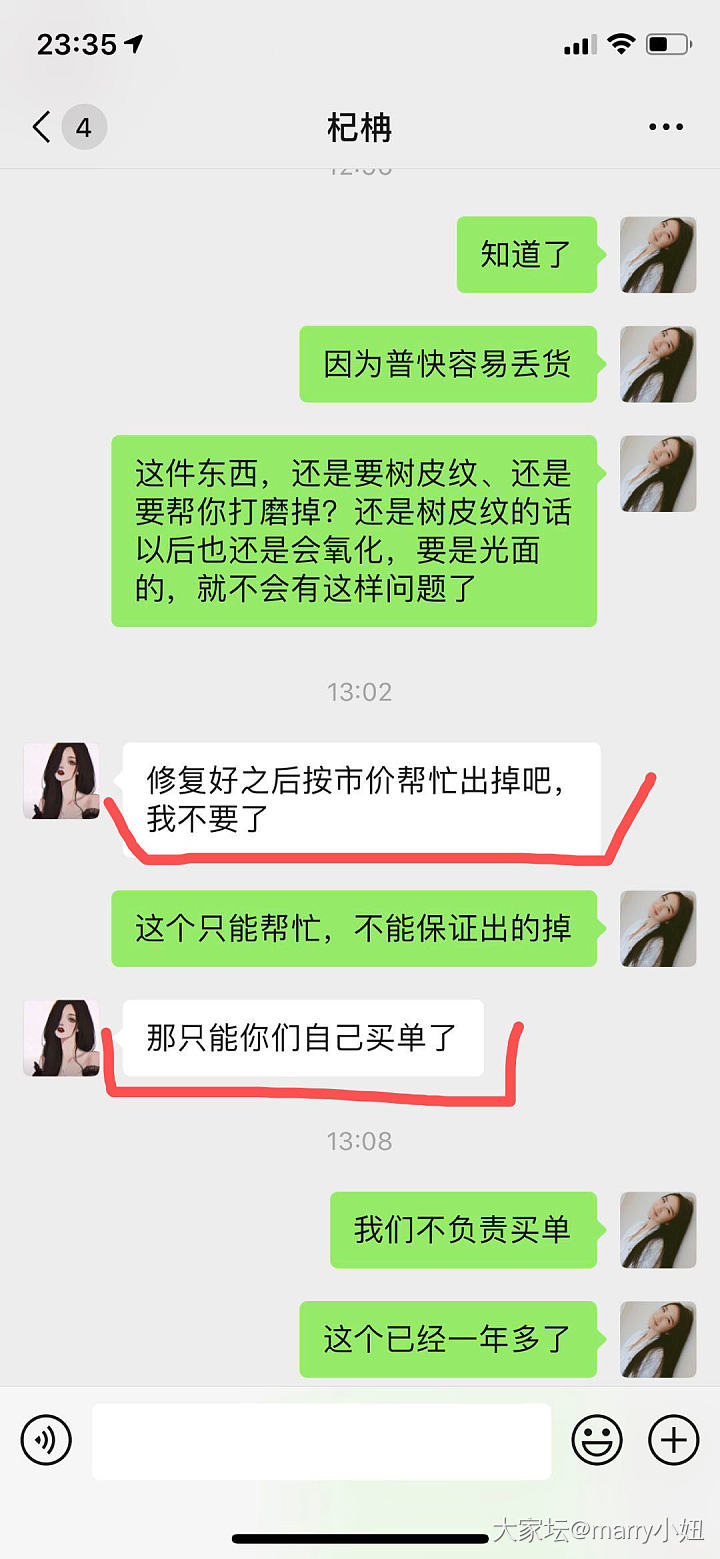Open contact avatar beside 修复好之后 message
The width and height of the screenshot is (720, 1559).
(61, 781)
